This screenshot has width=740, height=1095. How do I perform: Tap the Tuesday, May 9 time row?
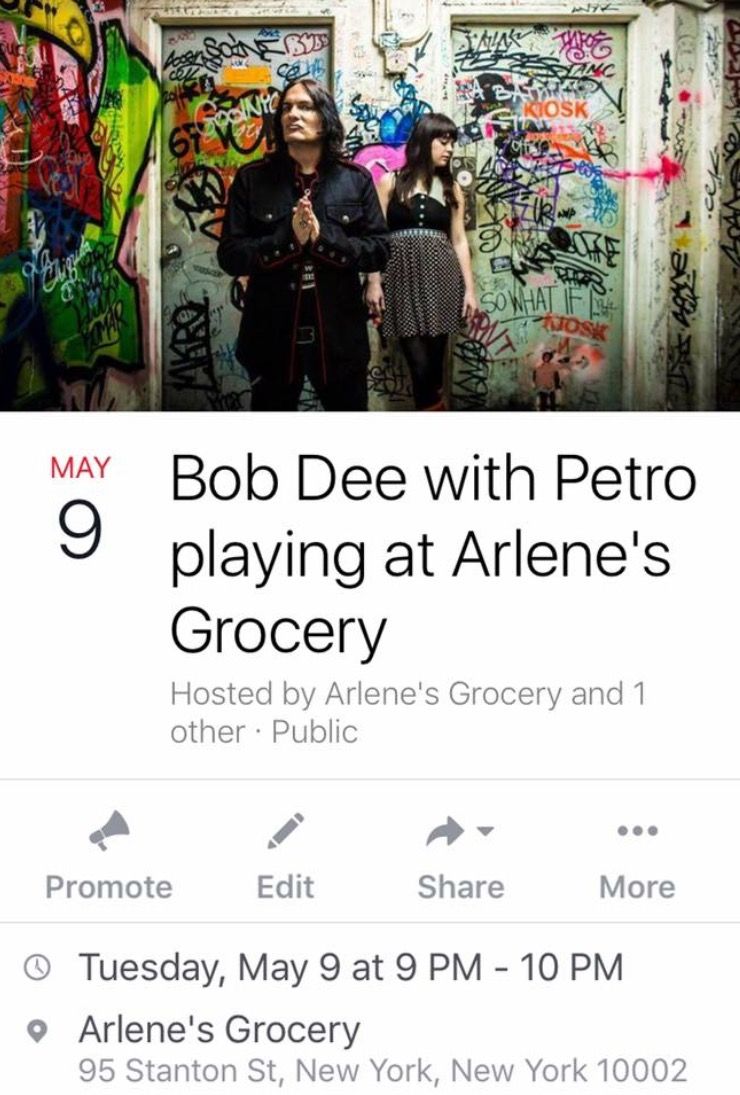click(350, 968)
